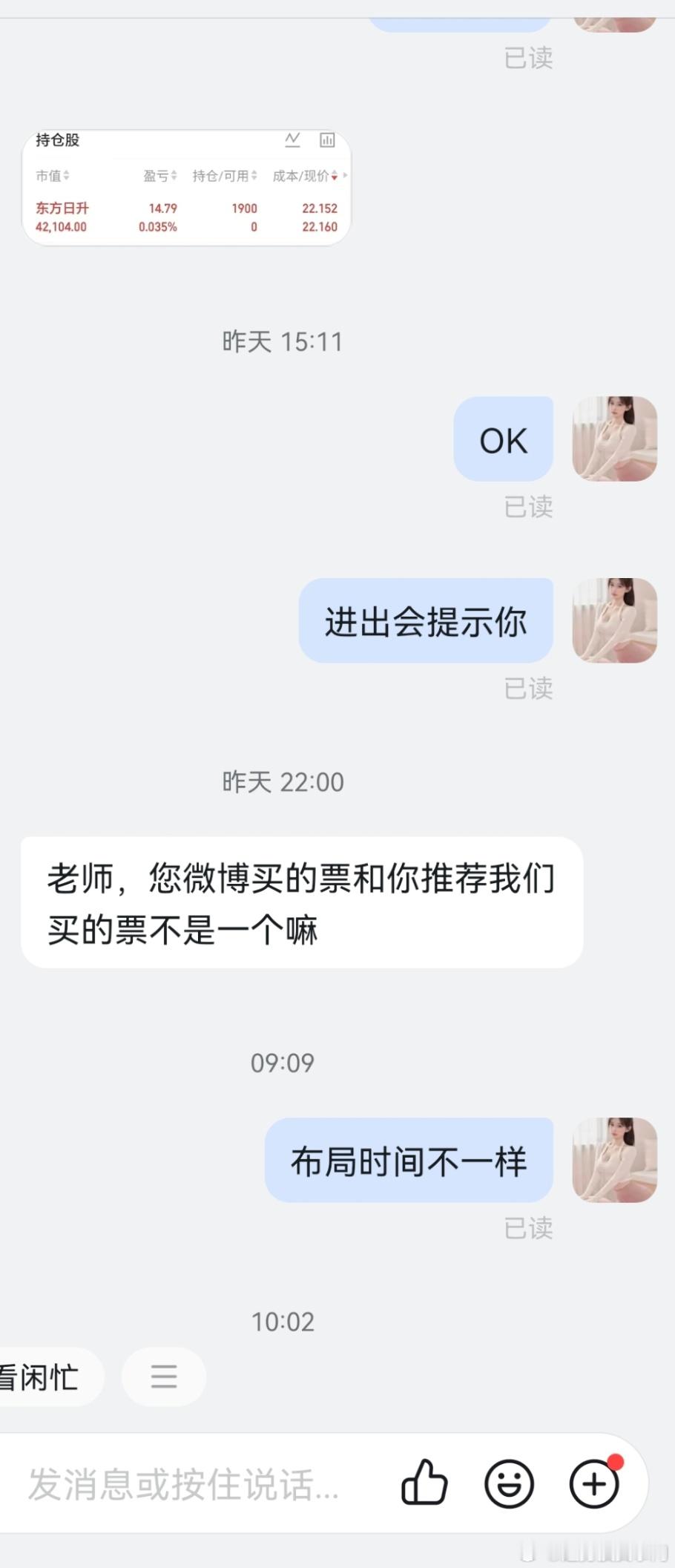This screenshot has height=1568, width=675.
Task: Tap the hamburger icon beside 看闲忙
Action: click(163, 1377)
